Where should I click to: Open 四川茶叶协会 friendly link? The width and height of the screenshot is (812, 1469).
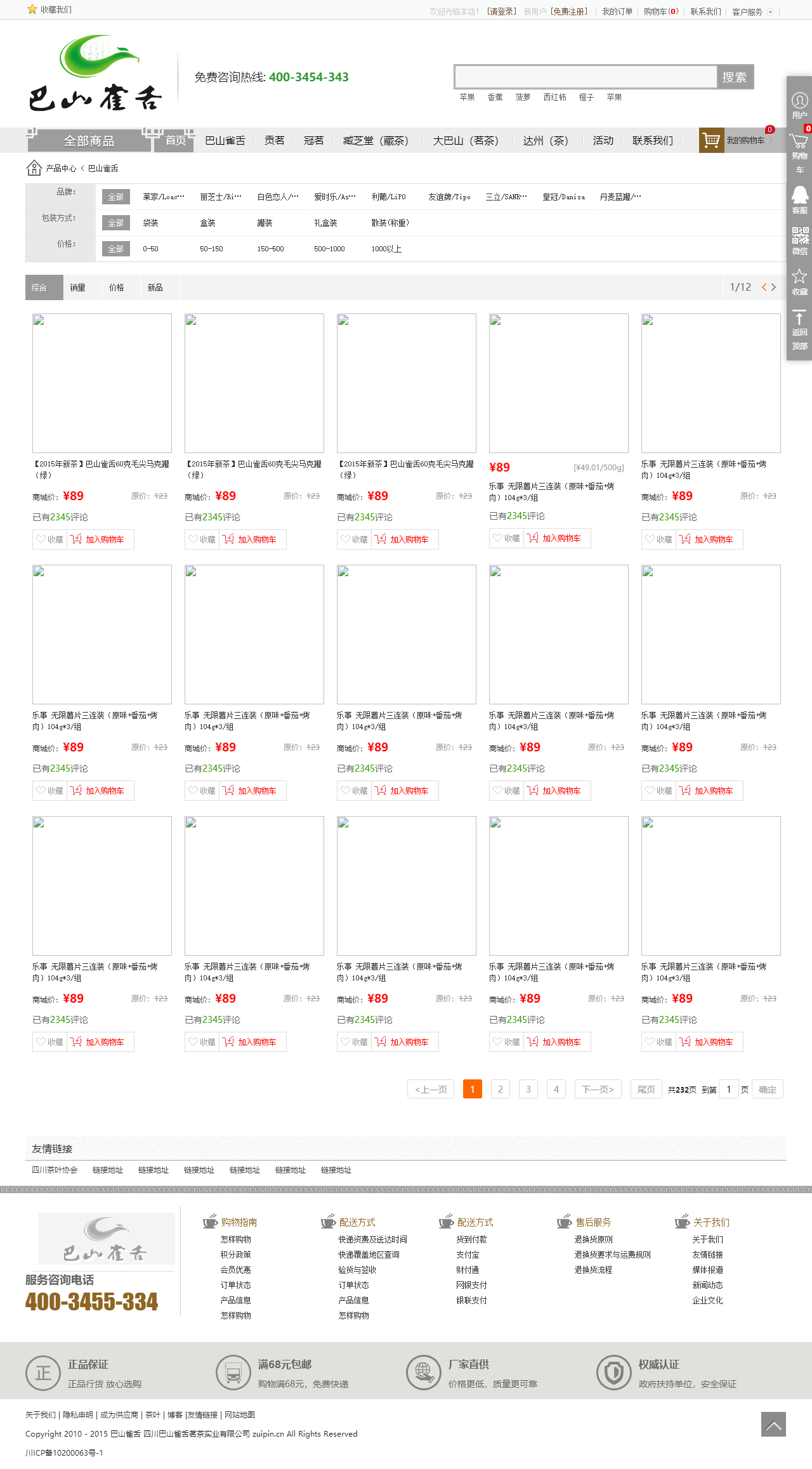[55, 1170]
